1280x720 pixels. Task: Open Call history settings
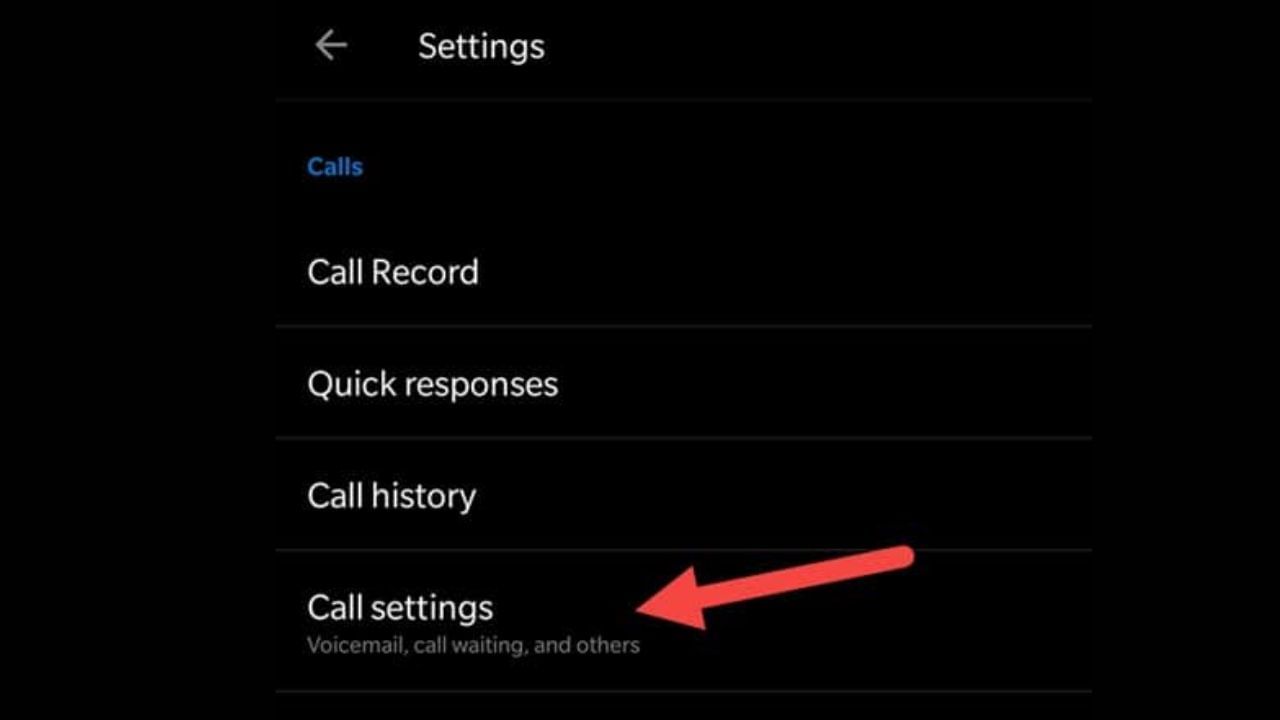pos(391,496)
